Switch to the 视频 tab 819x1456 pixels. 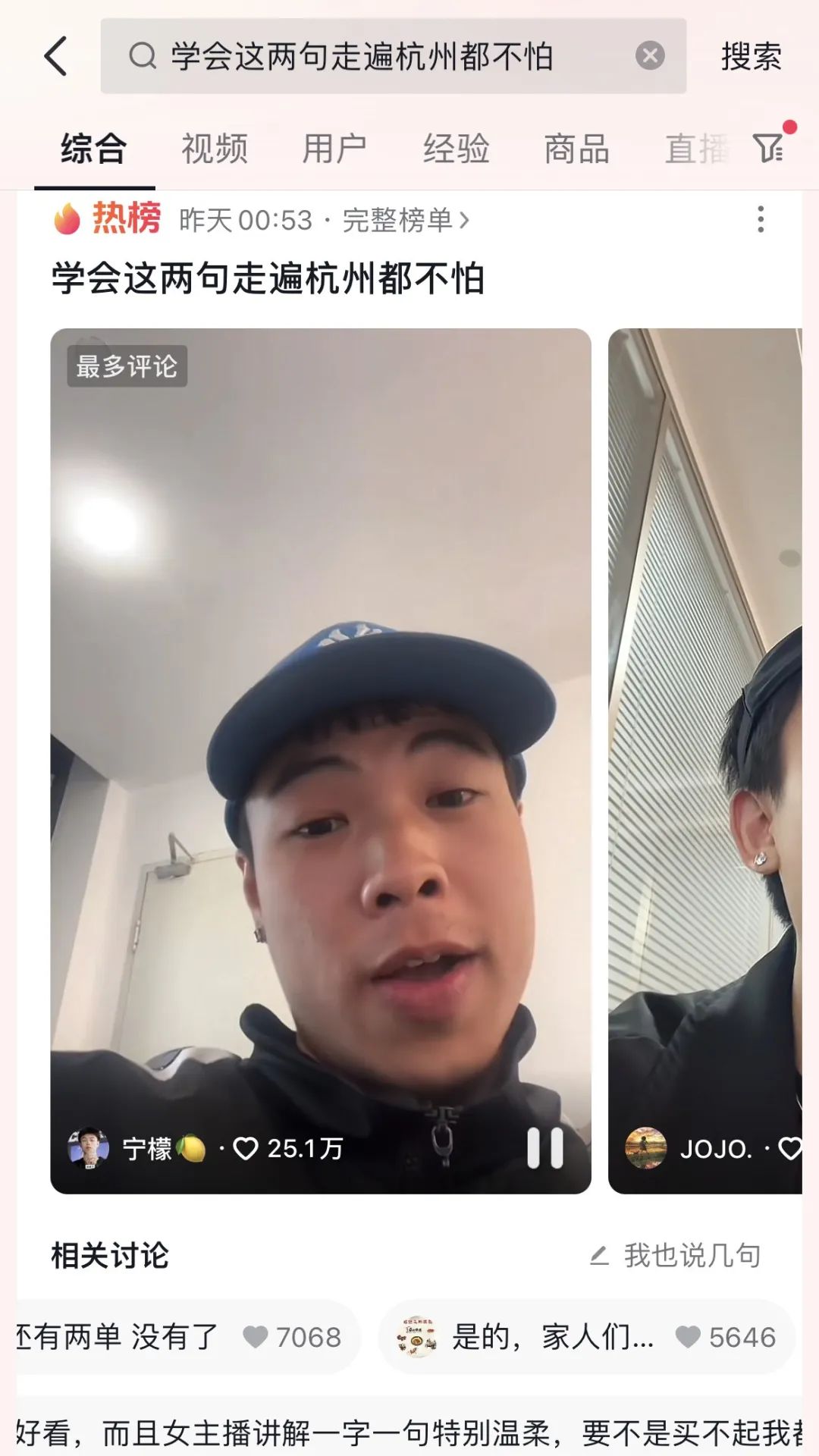(x=214, y=149)
